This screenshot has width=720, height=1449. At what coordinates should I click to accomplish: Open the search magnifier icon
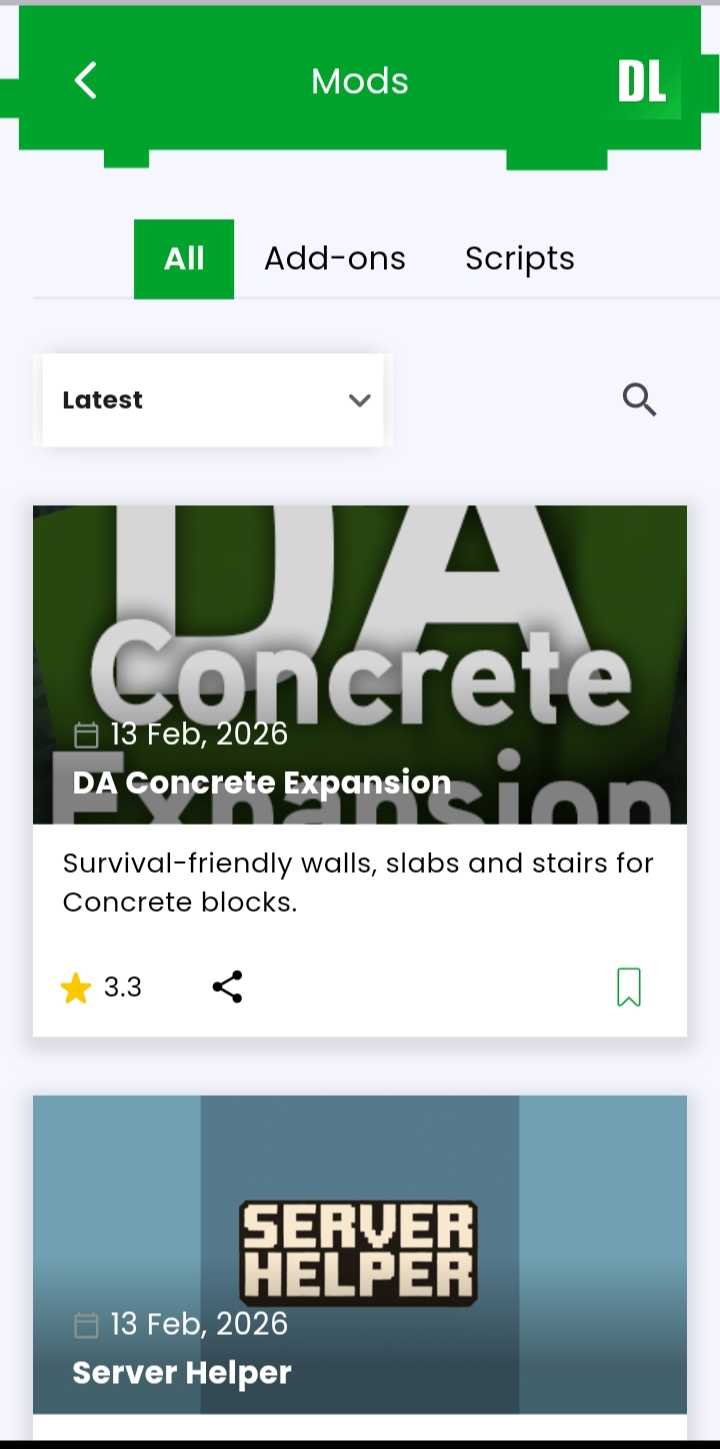pos(639,400)
